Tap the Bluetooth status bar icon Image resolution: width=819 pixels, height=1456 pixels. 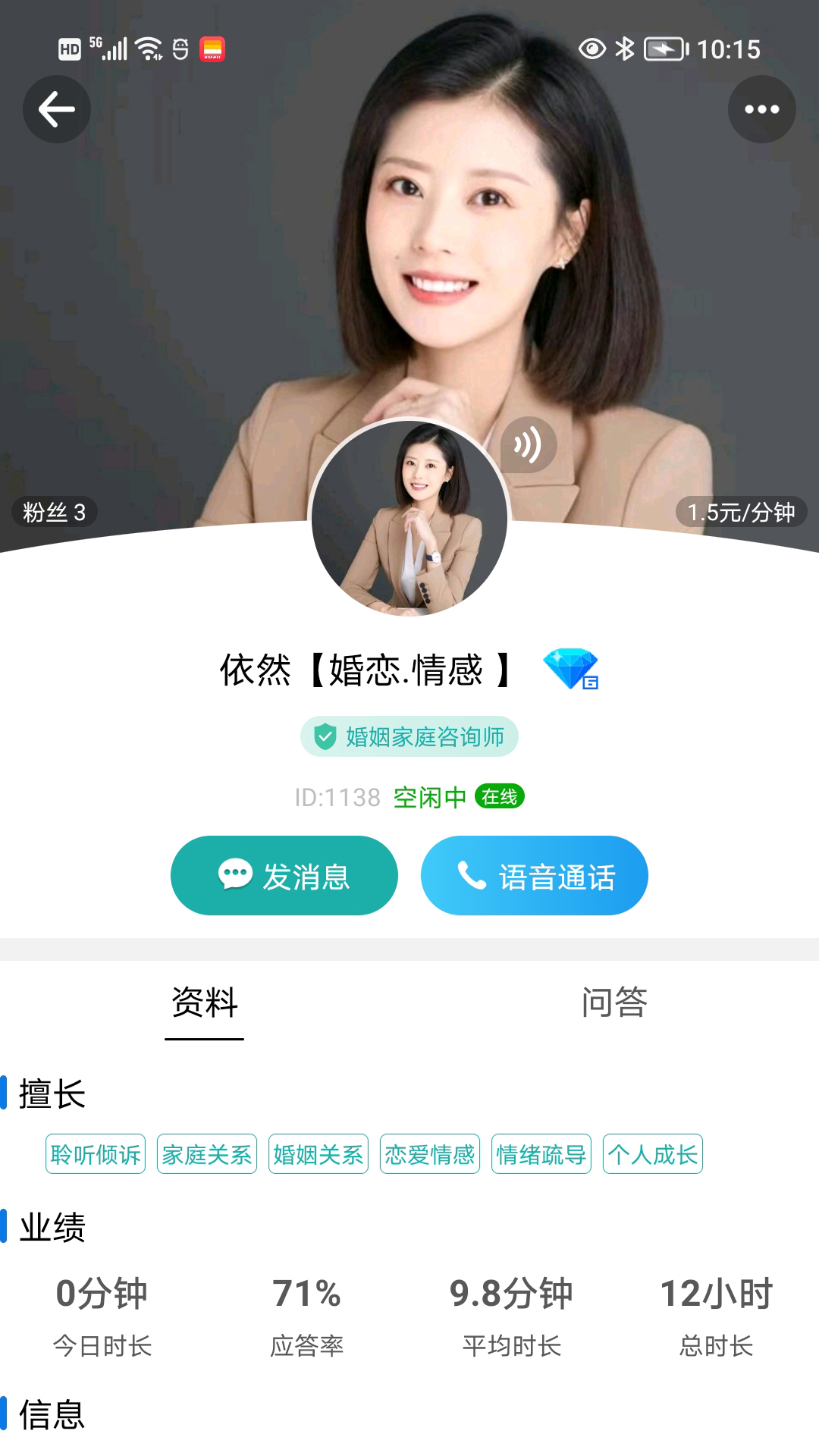click(x=625, y=49)
